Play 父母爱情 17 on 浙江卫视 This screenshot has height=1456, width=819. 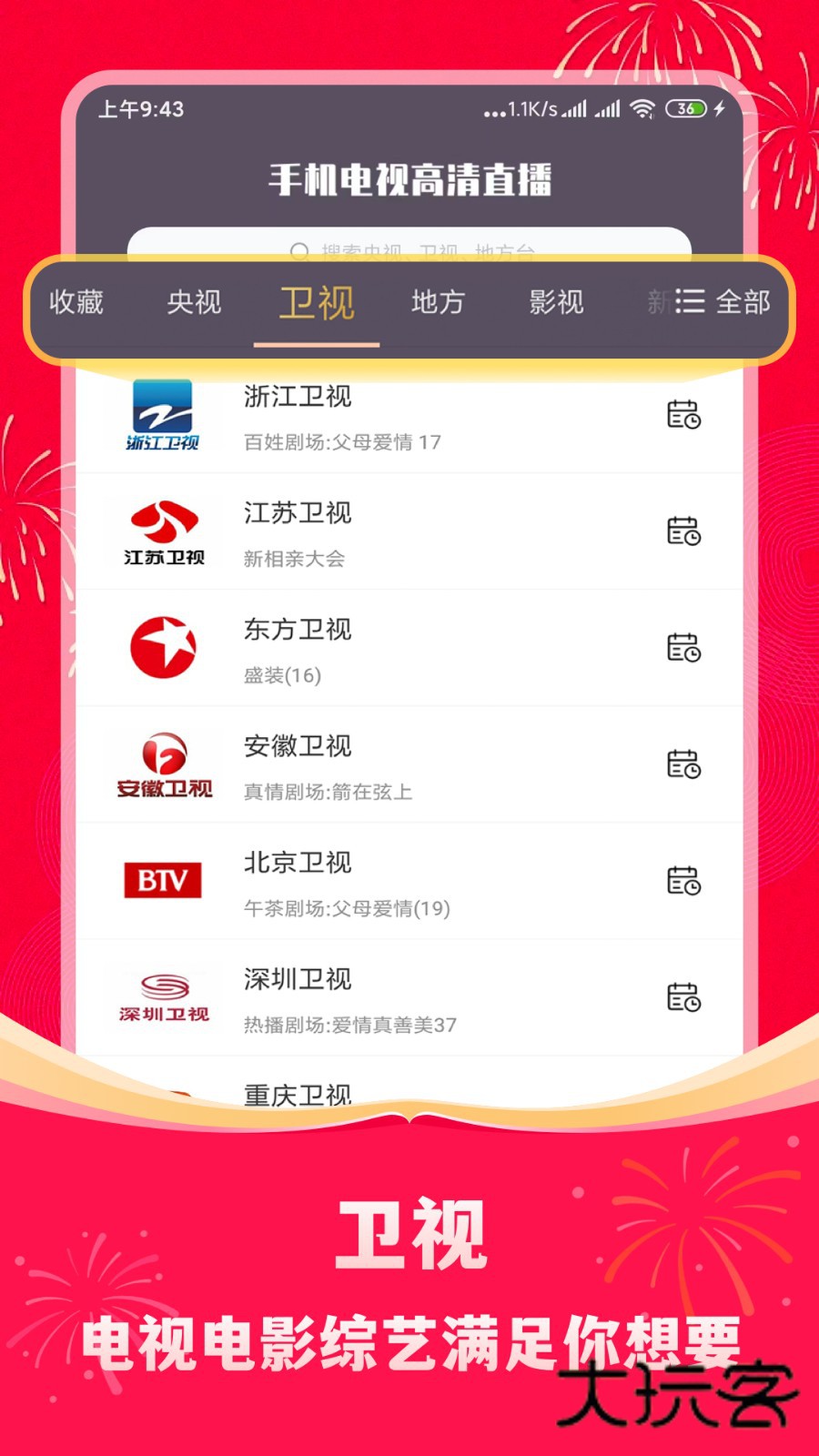[x=340, y=443]
